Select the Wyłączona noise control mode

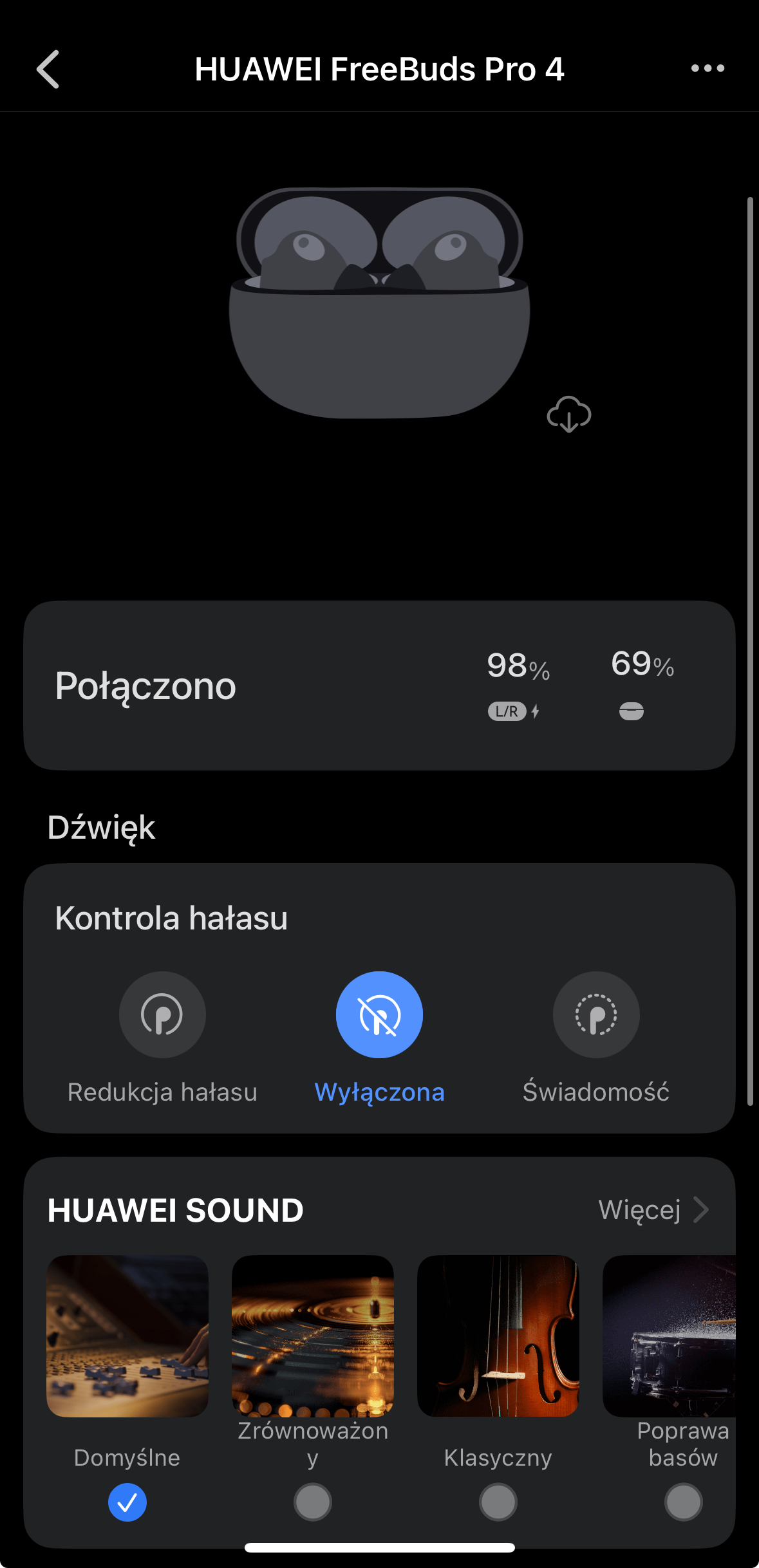tap(379, 1014)
